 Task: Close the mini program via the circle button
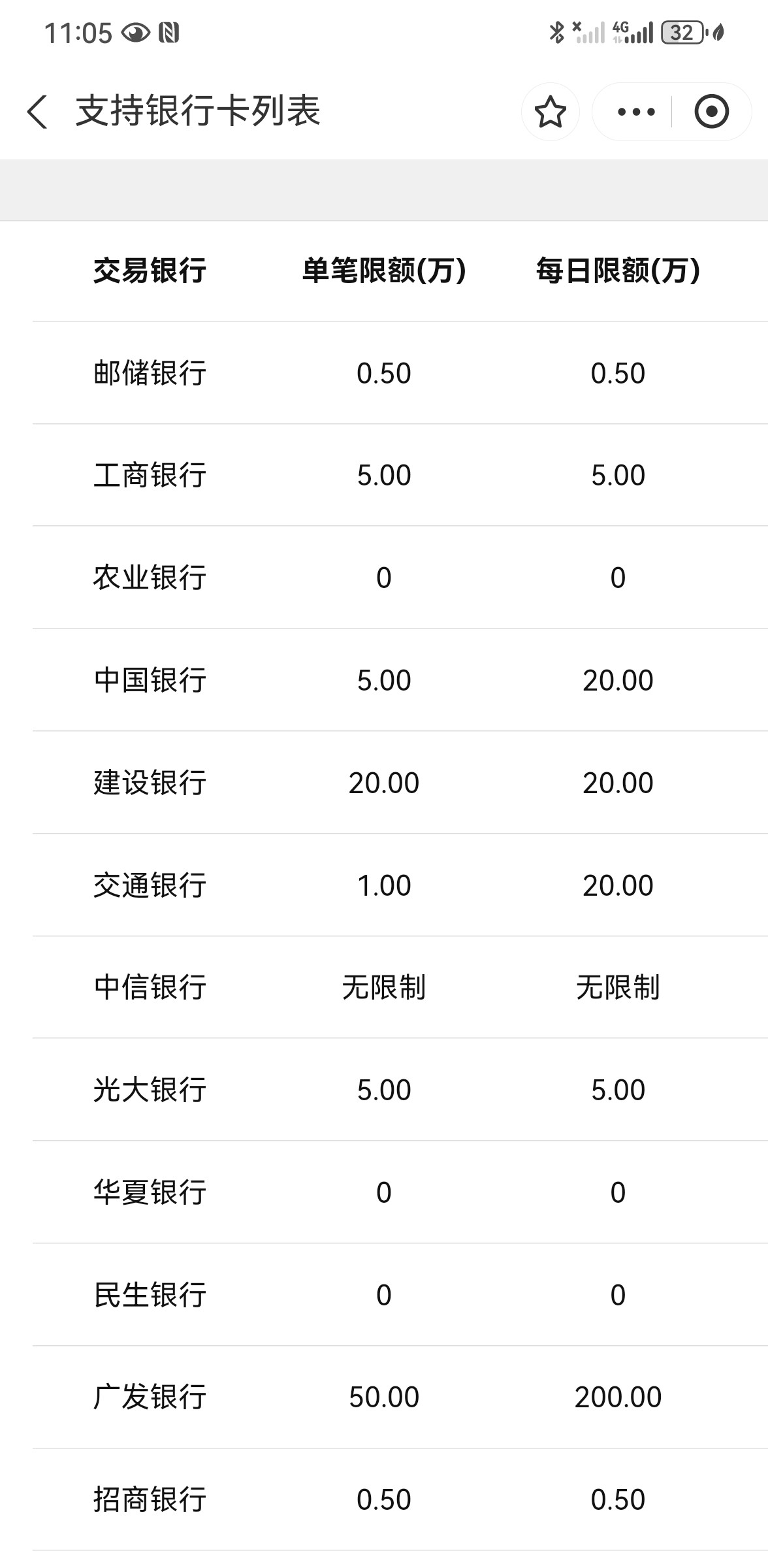coord(711,112)
